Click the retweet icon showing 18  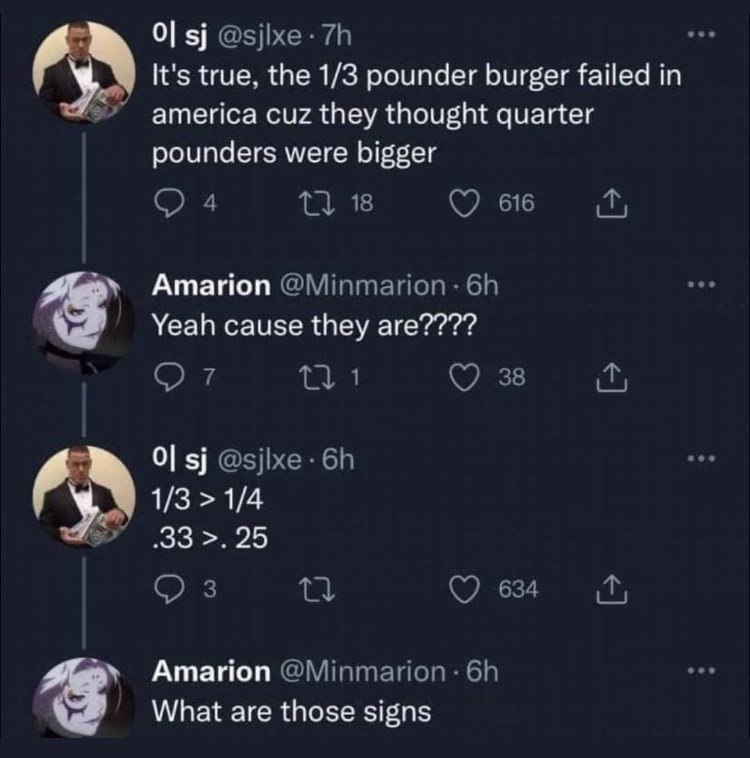click(316, 200)
